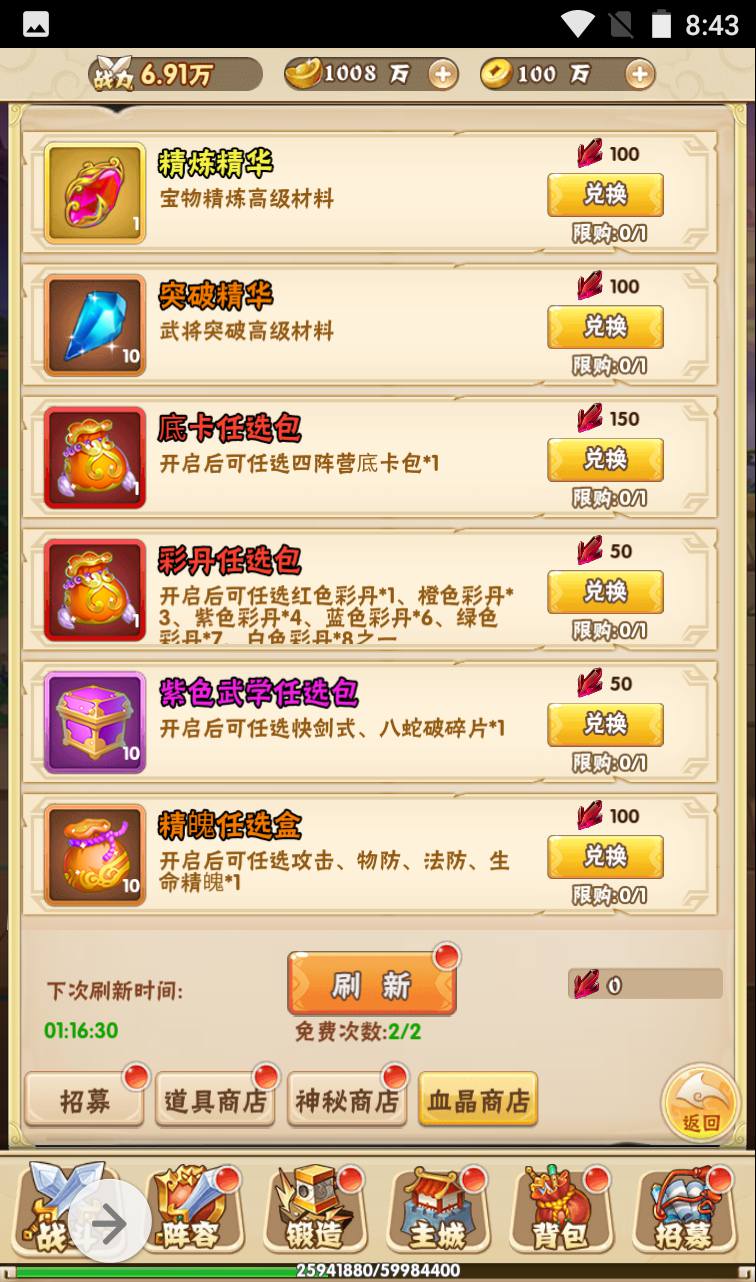Redeem the 彩丹任选包 pack
The width and height of the screenshot is (756, 1282).
coord(605,592)
